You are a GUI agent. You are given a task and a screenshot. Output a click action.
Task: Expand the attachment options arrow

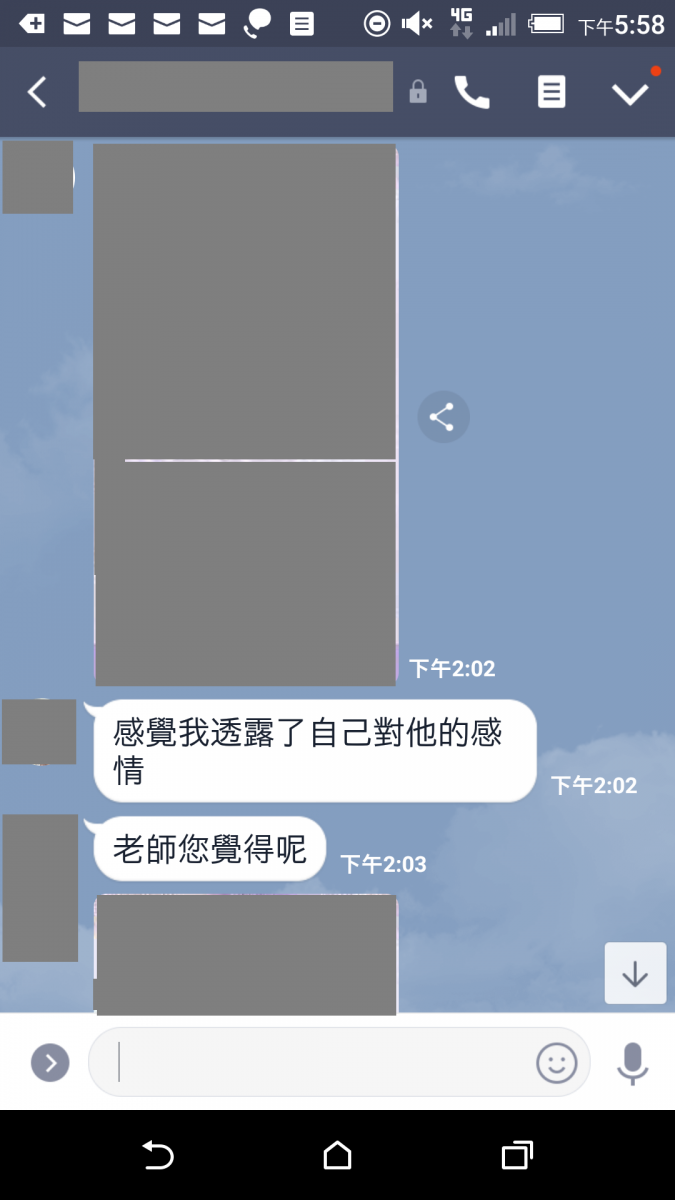tap(50, 1062)
